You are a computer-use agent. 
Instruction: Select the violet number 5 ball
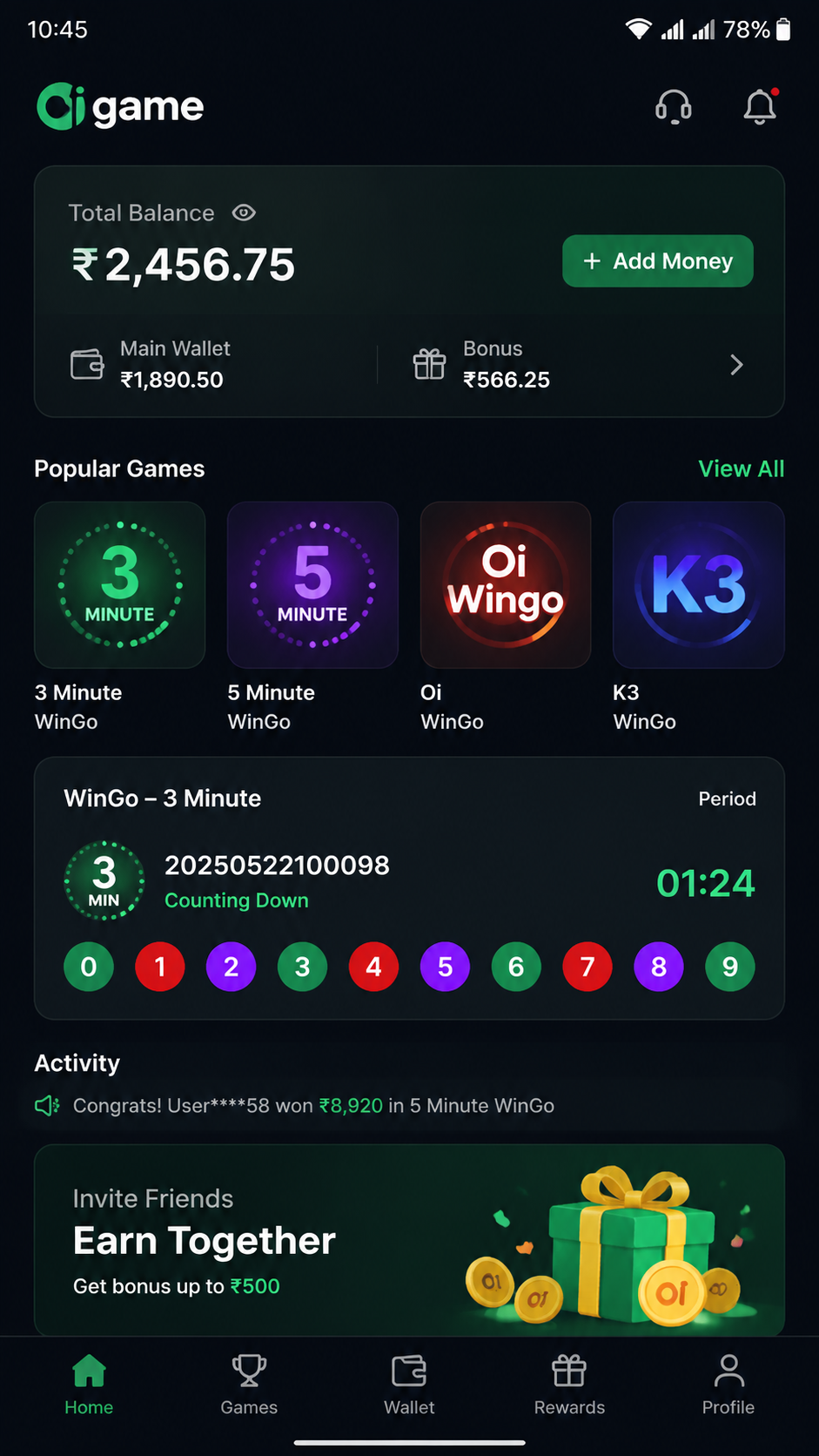[445, 967]
